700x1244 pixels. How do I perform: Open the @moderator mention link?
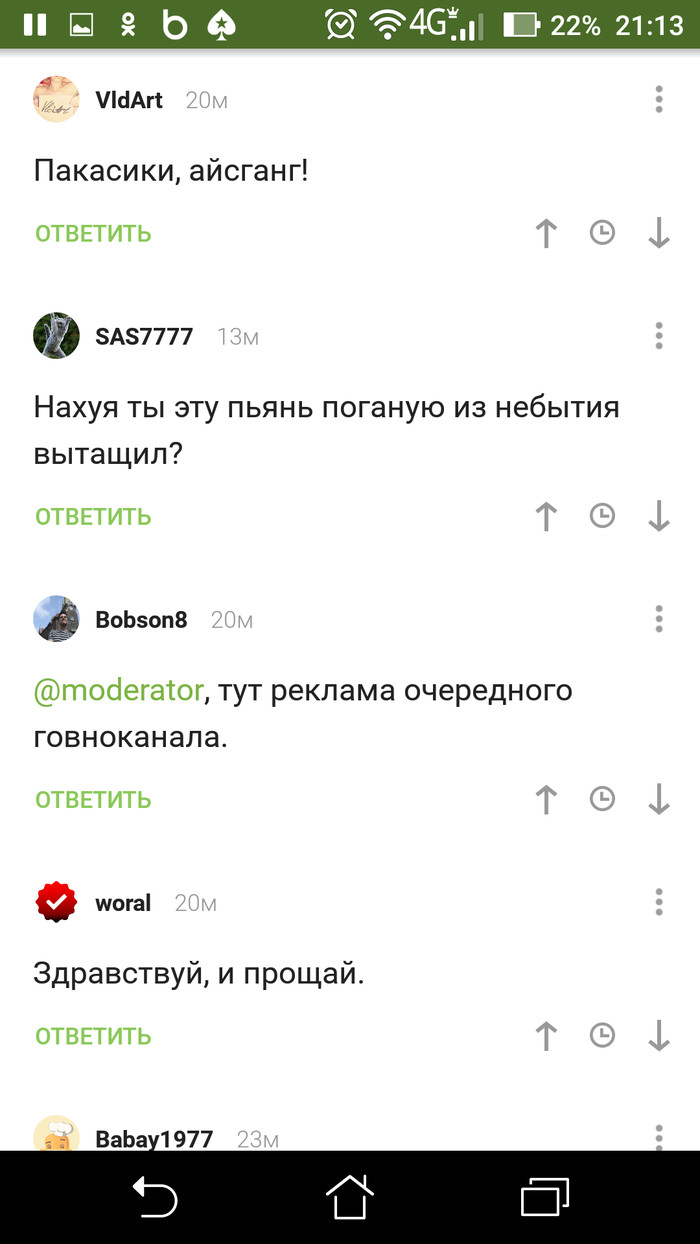119,691
